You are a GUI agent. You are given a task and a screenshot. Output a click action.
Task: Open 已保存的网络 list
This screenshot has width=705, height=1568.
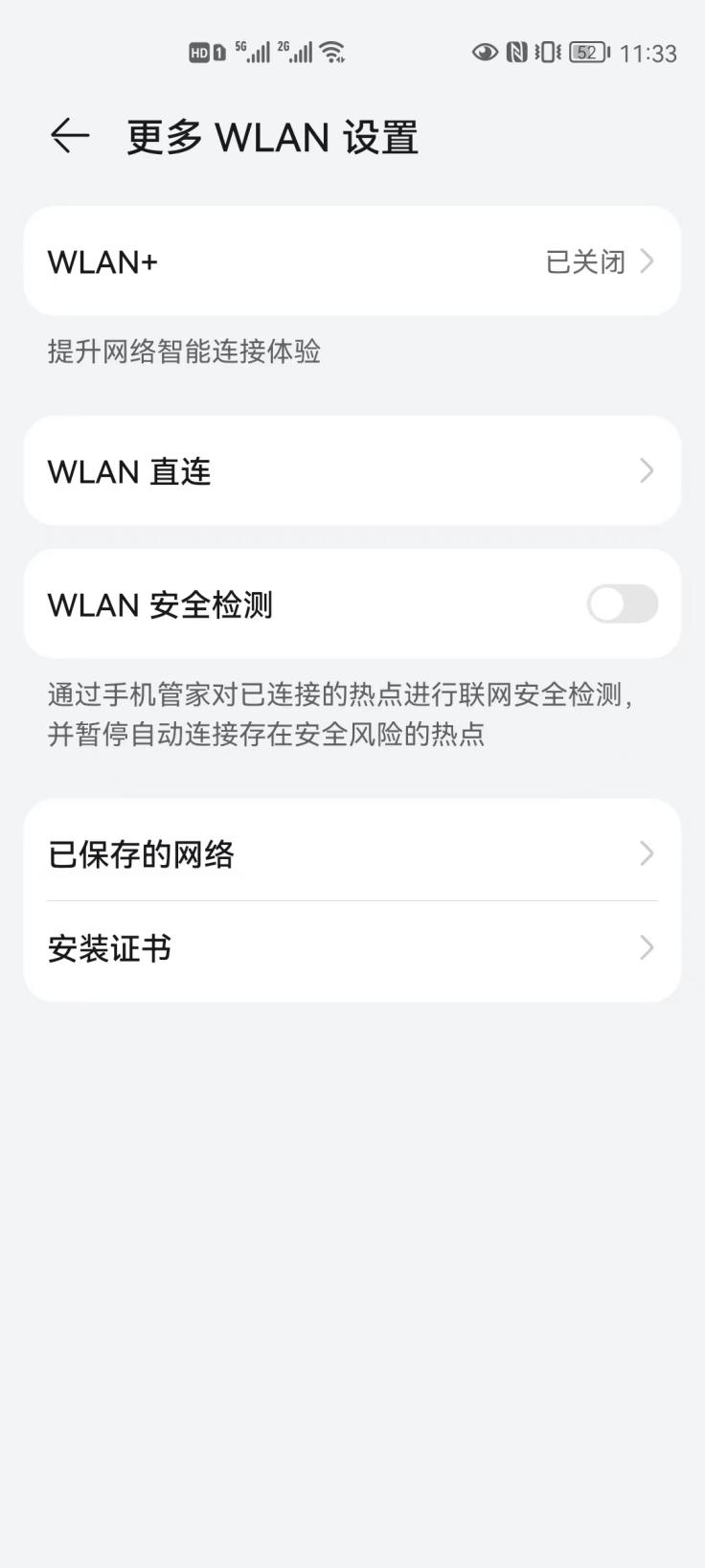pos(352,853)
